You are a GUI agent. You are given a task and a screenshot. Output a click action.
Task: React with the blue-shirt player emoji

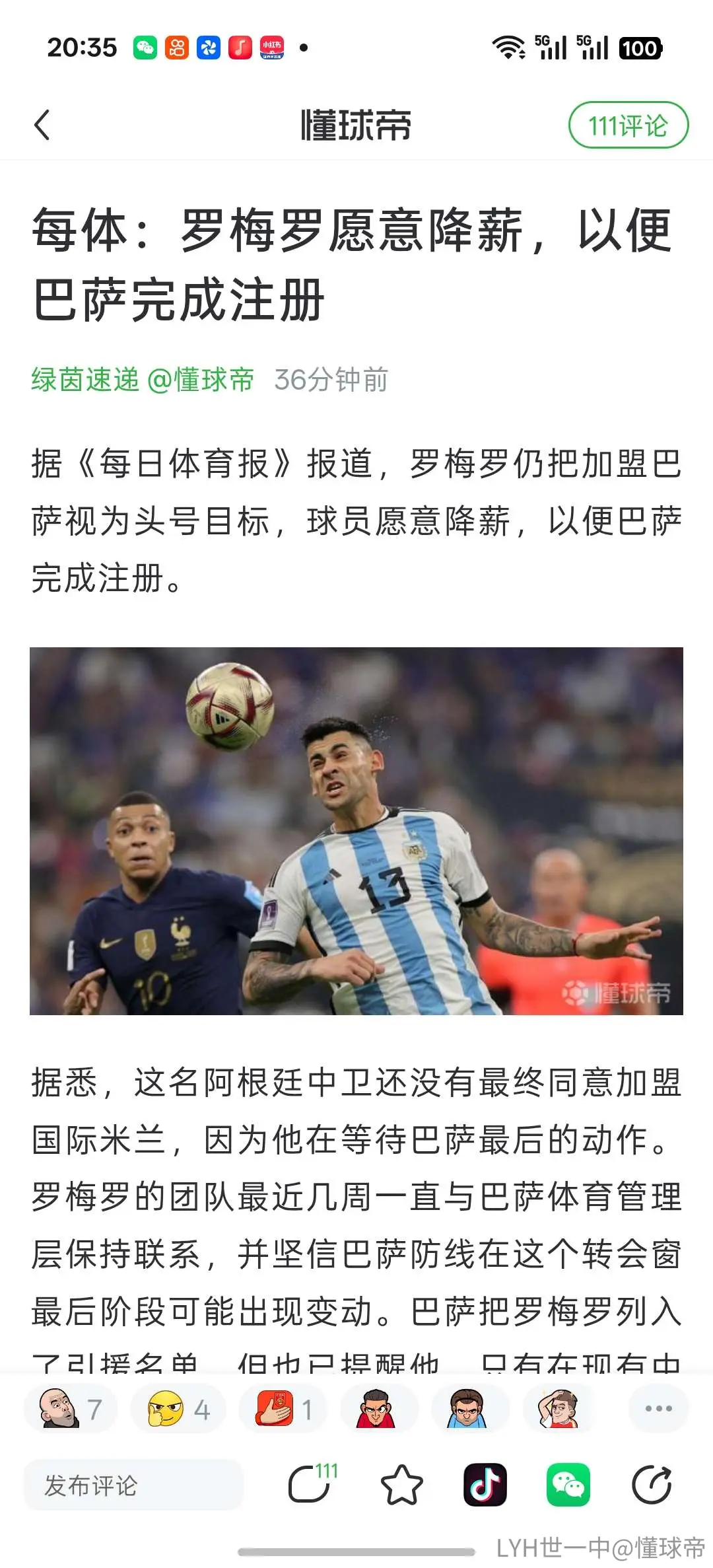(467, 1409)
